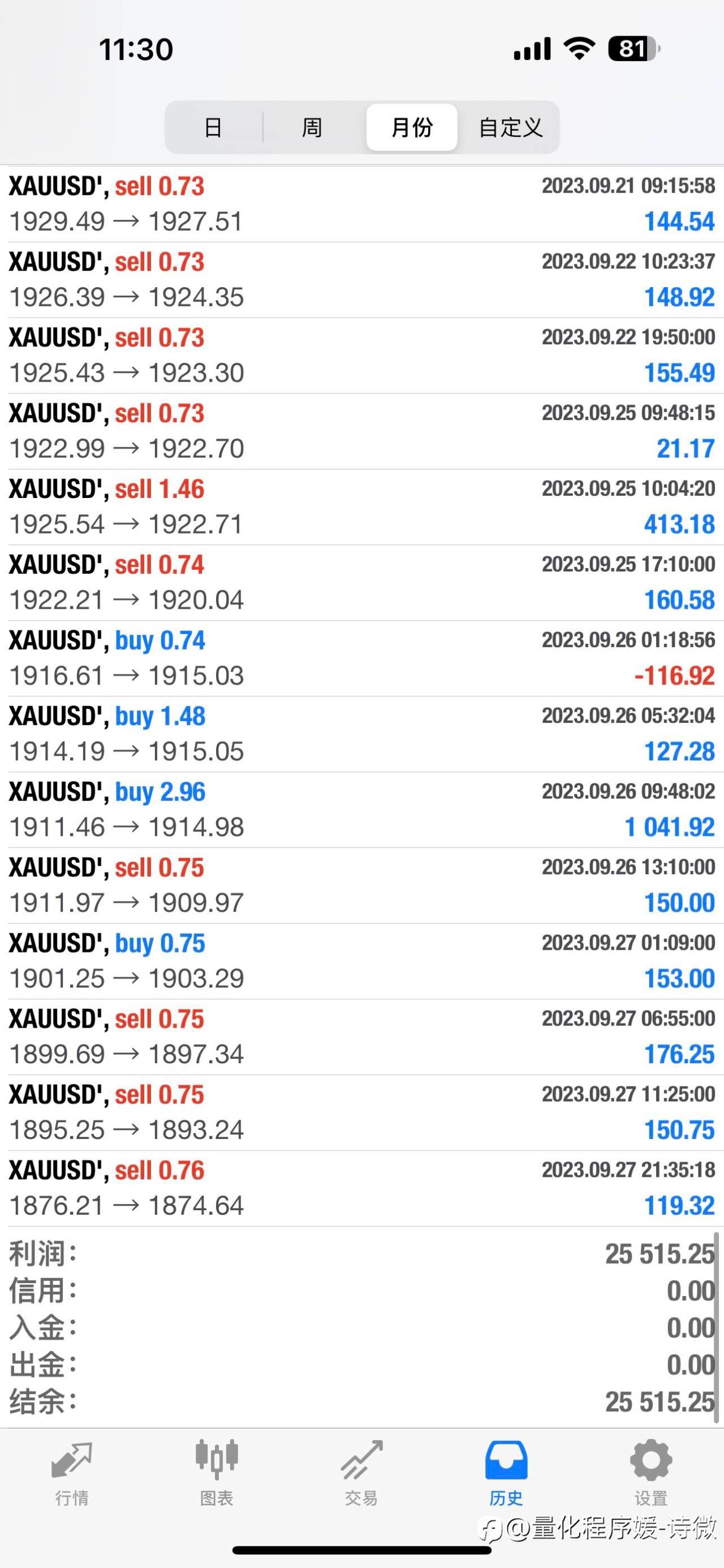Select the 月份 (month) period tab
The image size is (724, 1568).
click(412, 127)
